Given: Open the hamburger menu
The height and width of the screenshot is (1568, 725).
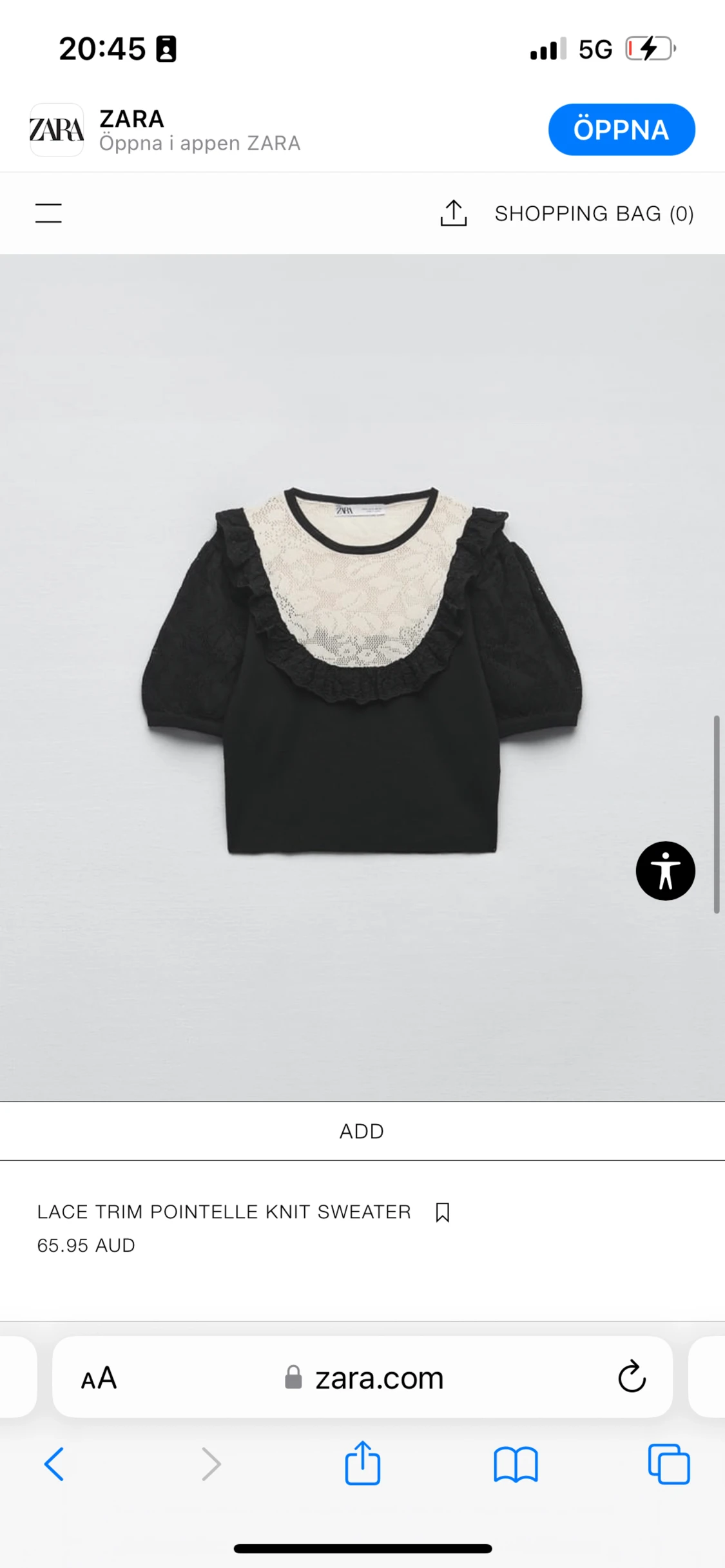Looking at the screenshot, I should (x=48, y=213).
